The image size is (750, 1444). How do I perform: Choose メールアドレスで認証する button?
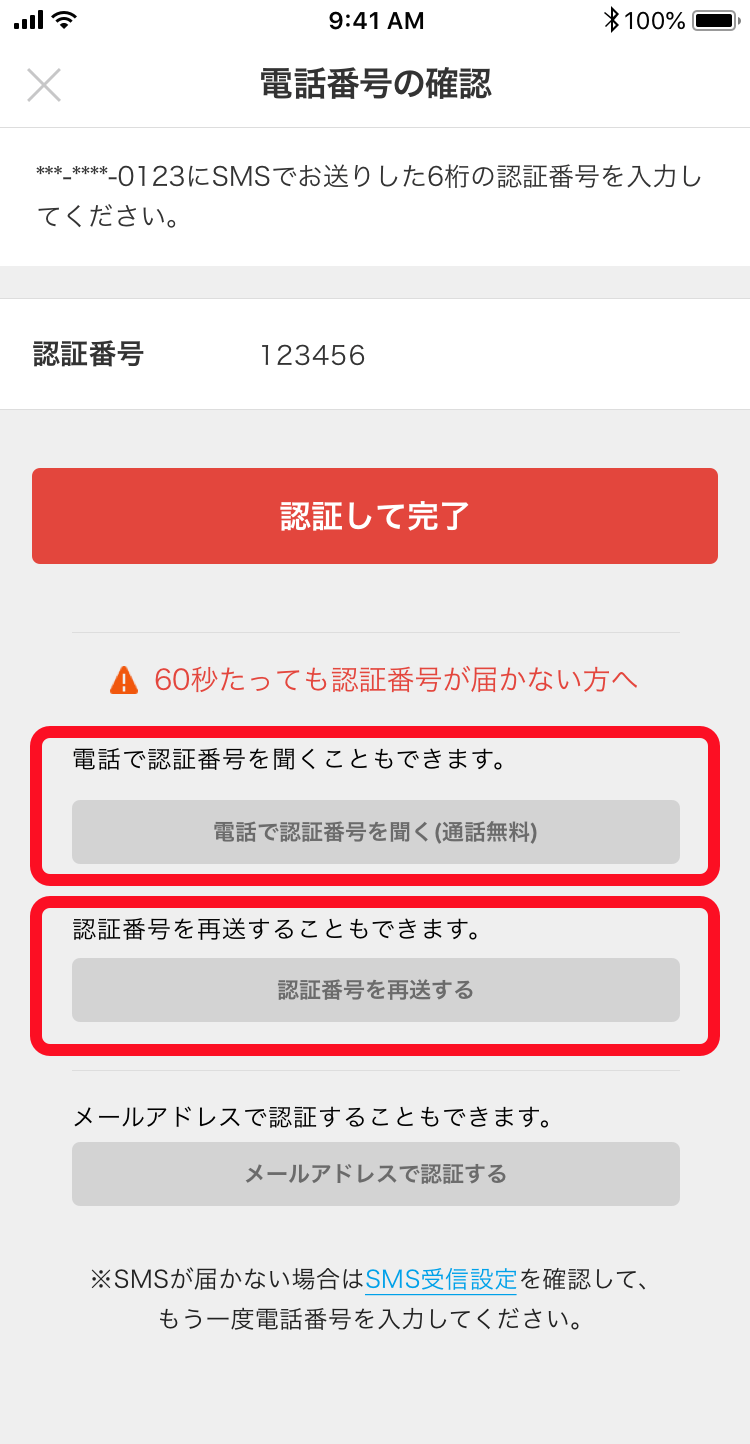(375, 1174)
